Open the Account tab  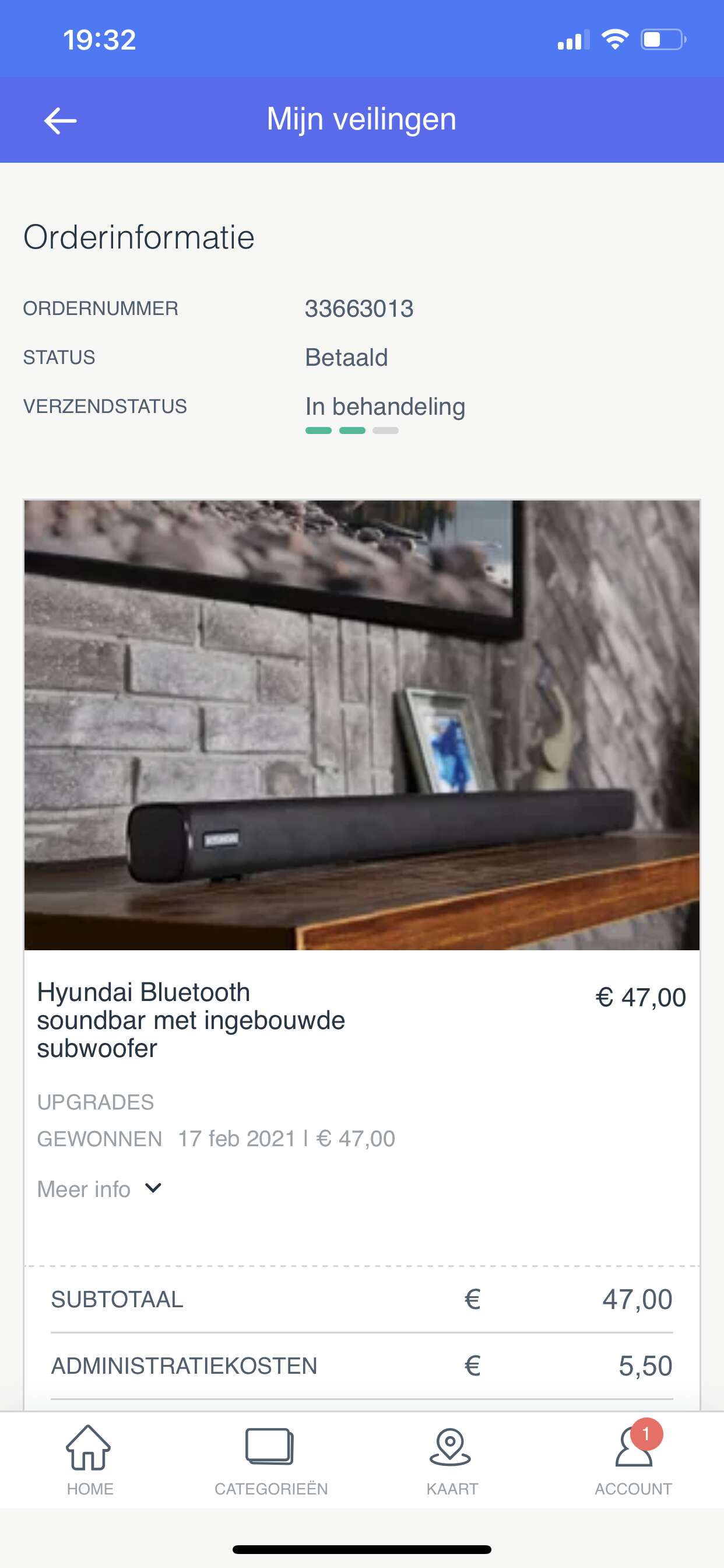click(x=633, y=1461)
